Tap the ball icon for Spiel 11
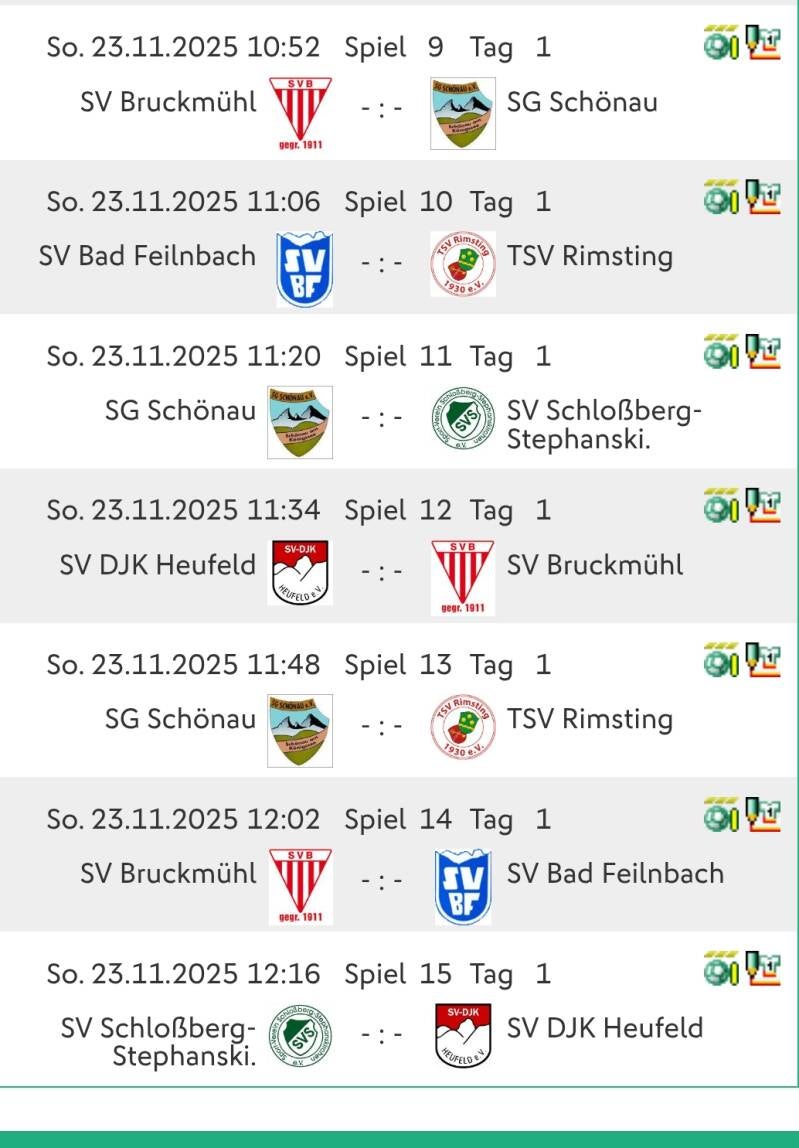The width and height of the screenshot is (799, 1148). 720,353
